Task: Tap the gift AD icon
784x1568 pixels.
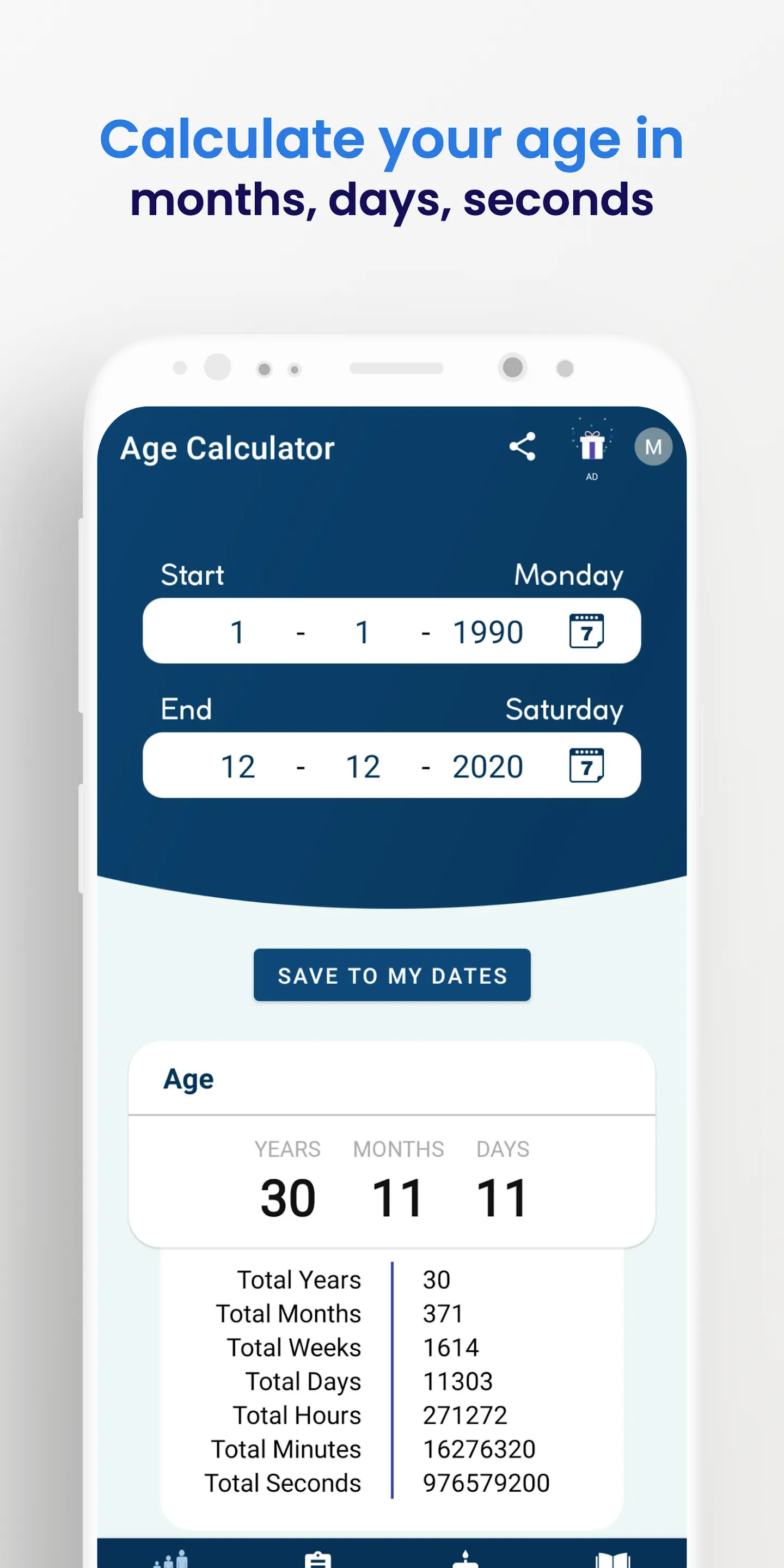Action: [591, 446]
